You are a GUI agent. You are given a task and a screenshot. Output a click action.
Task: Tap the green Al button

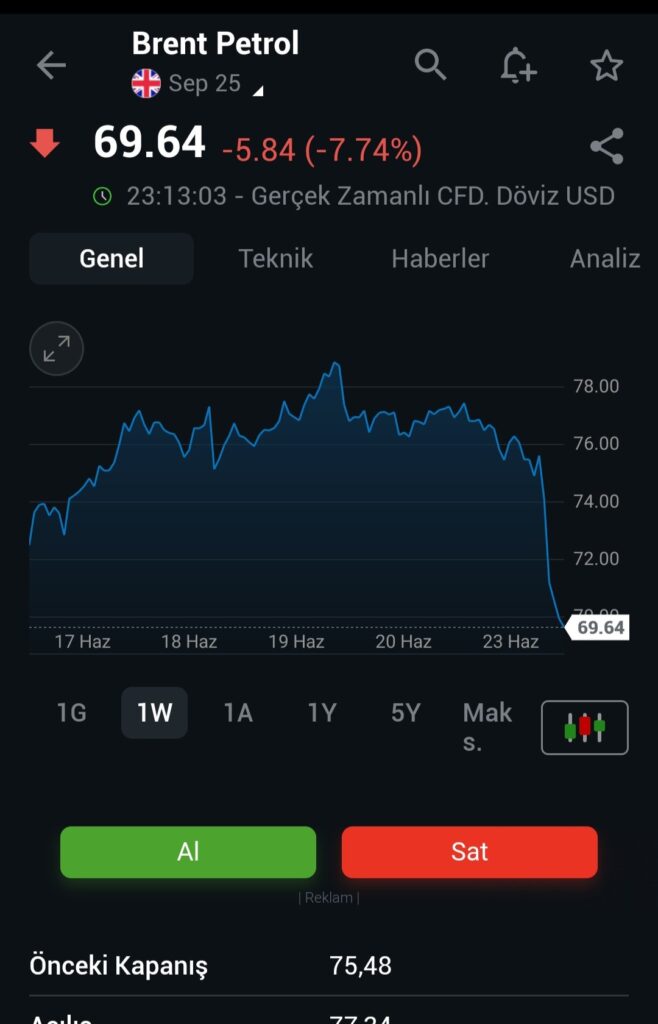pos(188,852)
